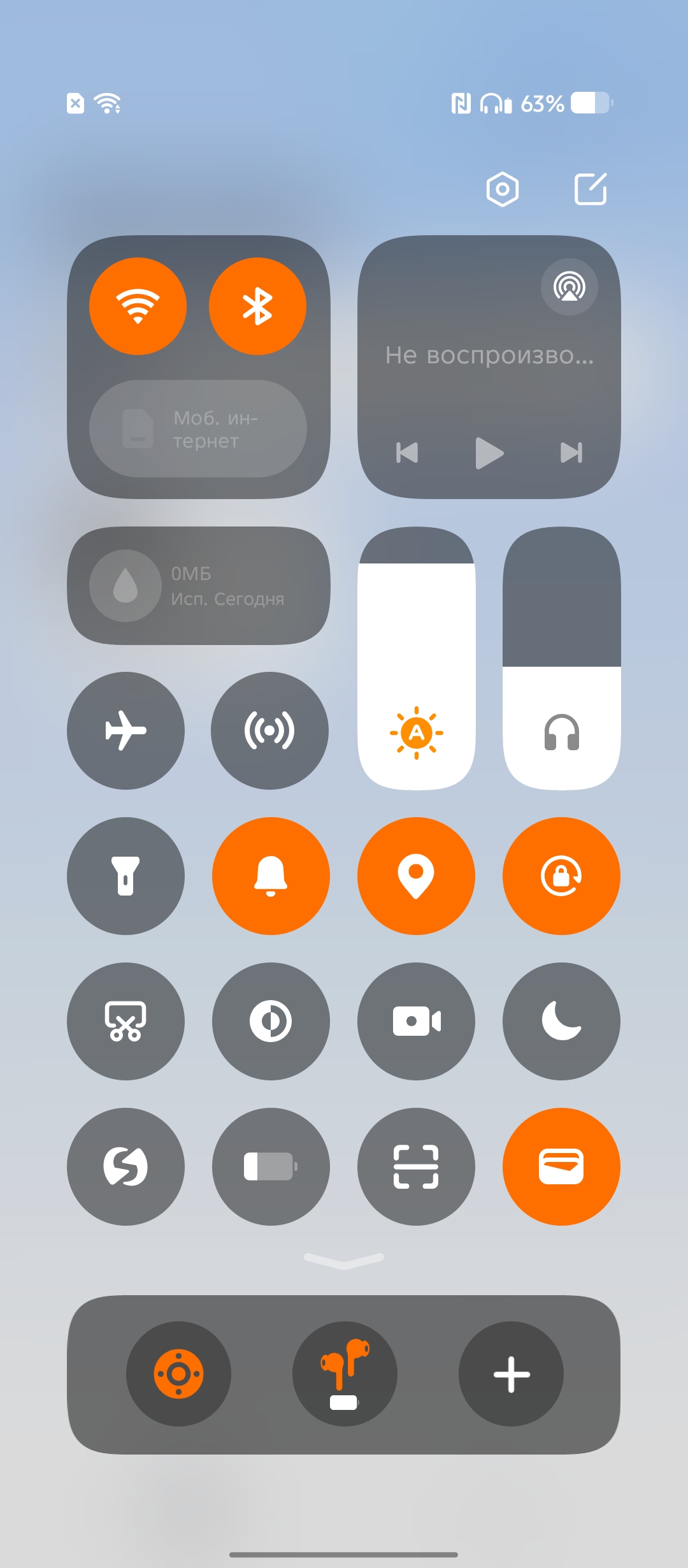Take a screenshot with the scissors tile
This screenshot has height=1568, width=688.
click(x=125, y=1021)
